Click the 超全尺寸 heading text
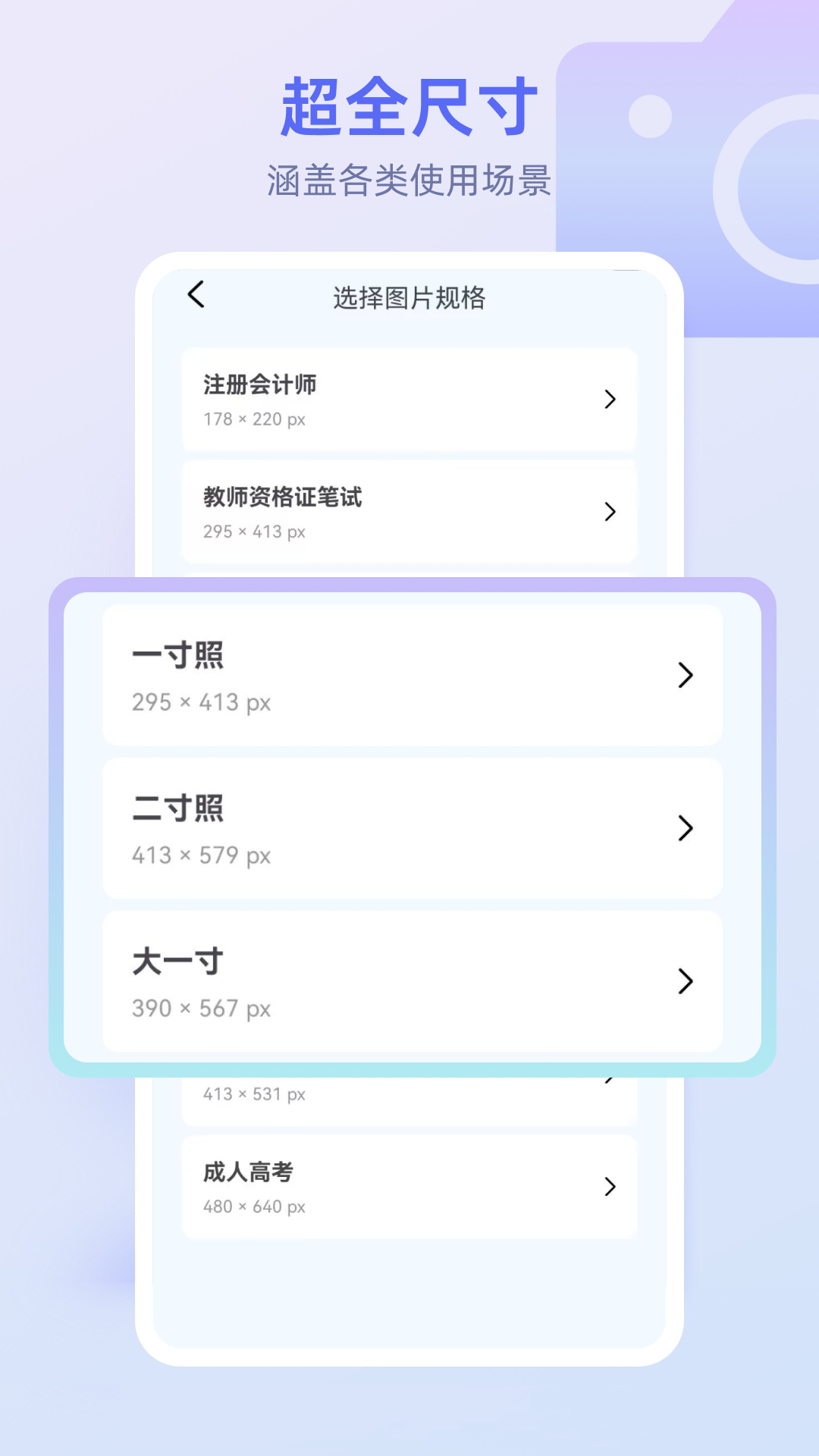The width and height of the screenshot is (819, 1456). coord(409,106)
